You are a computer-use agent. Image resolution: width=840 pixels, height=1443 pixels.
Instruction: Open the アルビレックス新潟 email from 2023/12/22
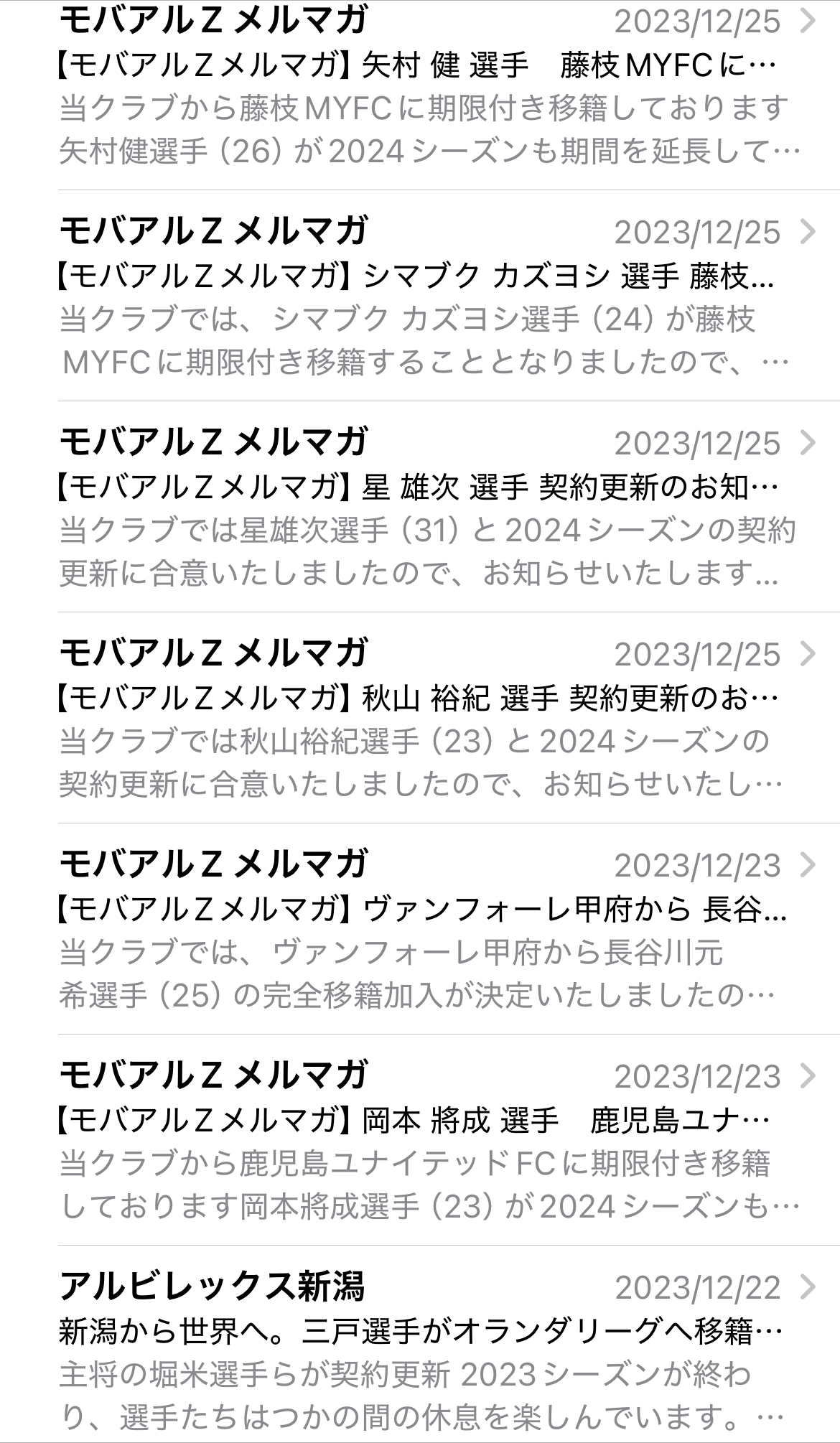point(420,1351)
